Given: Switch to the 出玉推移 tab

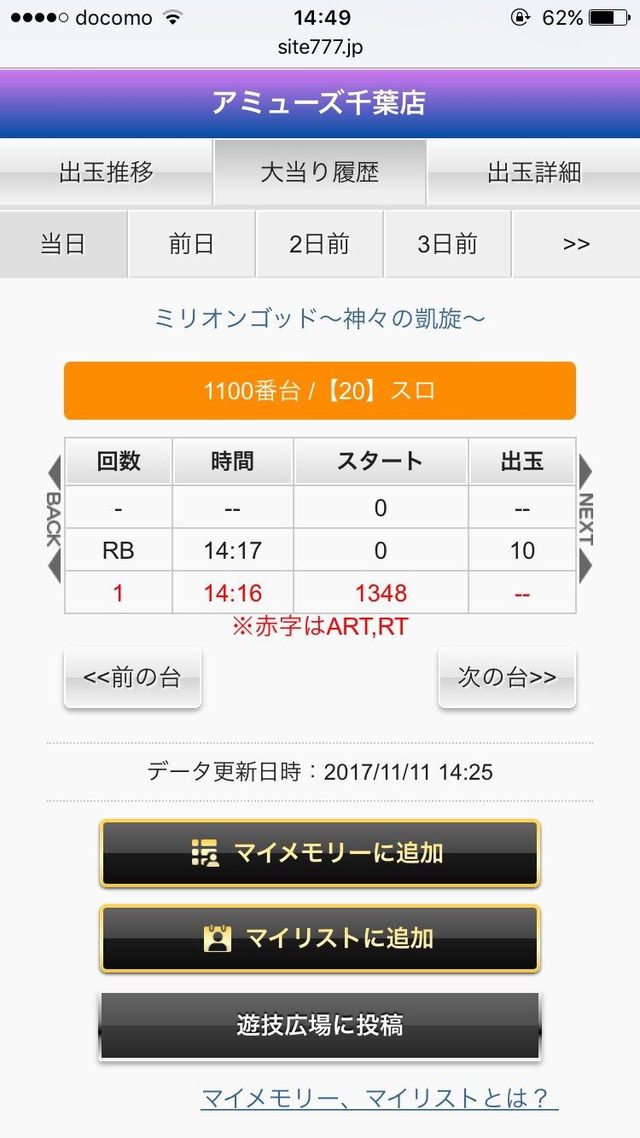Looking at the screenshot, I should (106, 172).
